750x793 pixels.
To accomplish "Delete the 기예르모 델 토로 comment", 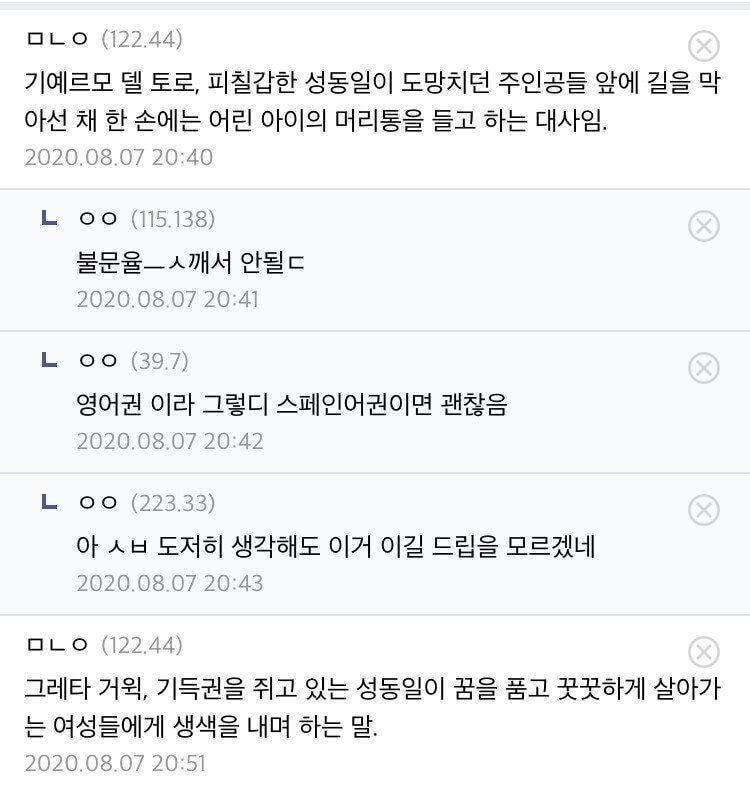I will 704,45.
